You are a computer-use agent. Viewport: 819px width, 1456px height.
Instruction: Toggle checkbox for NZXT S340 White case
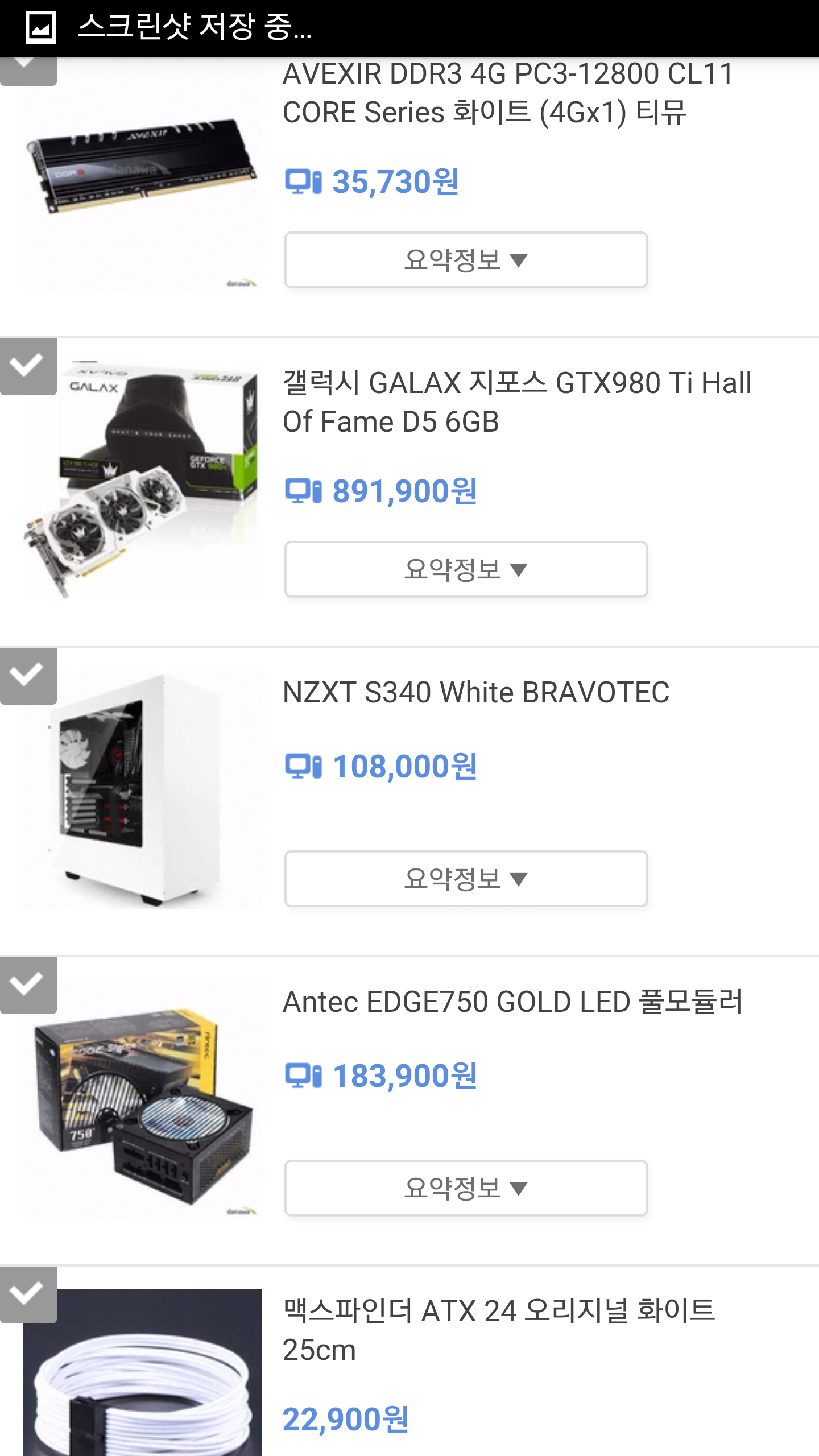coord(28,676)
